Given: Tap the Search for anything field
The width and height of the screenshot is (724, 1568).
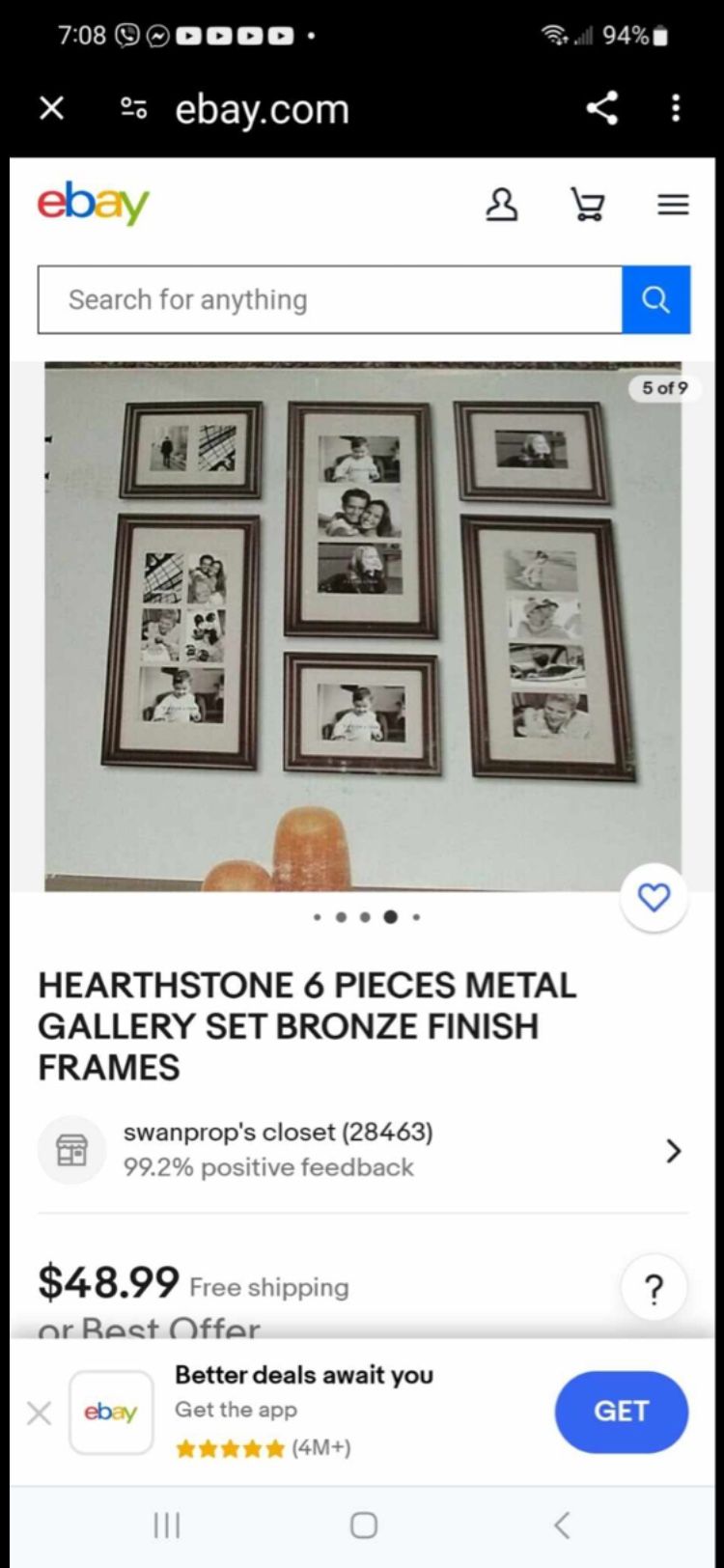Looking at the screenshot, I should (x=328, y=299).
